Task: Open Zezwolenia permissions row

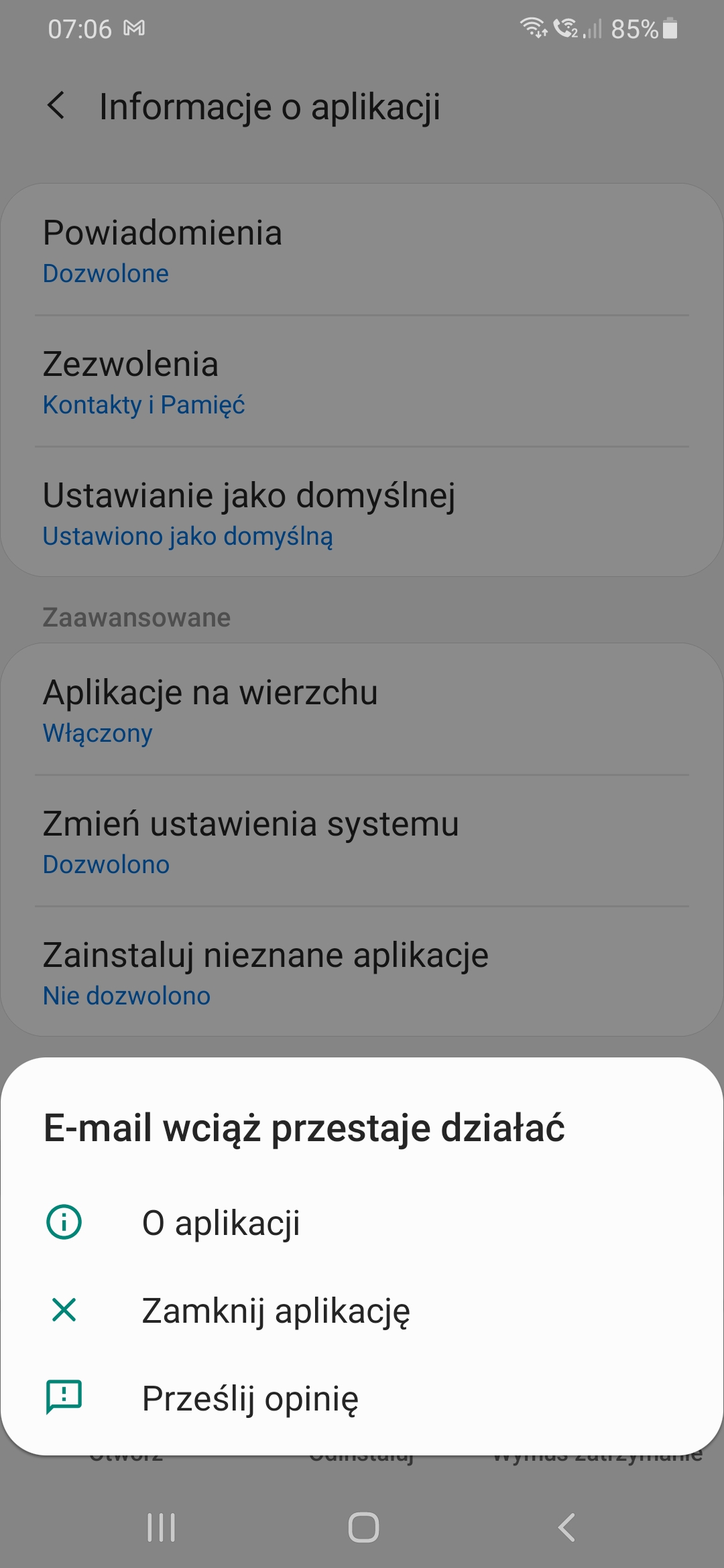Action: tap(362, 382)
